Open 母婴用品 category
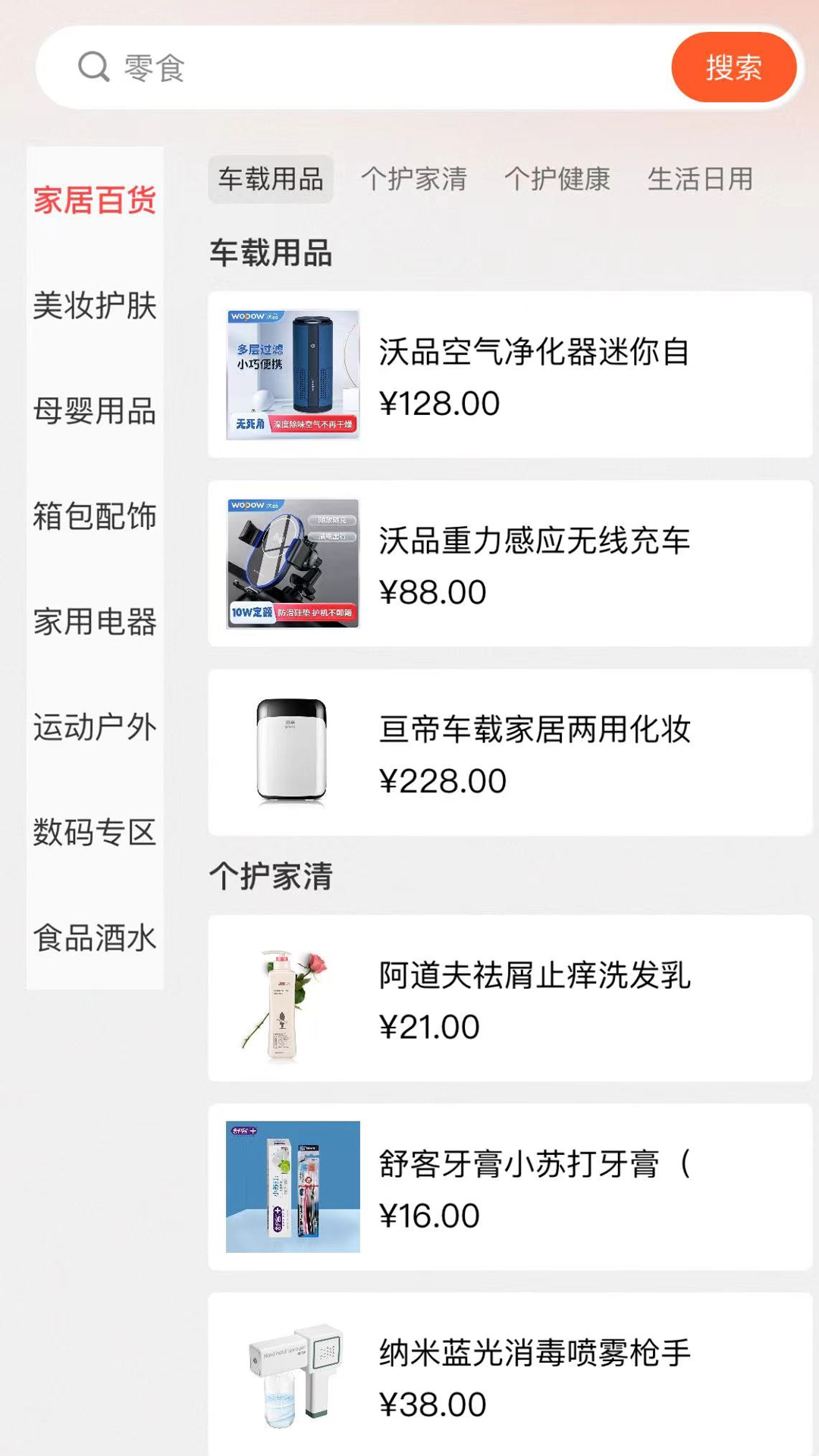819x1456 pixels. 95,411
